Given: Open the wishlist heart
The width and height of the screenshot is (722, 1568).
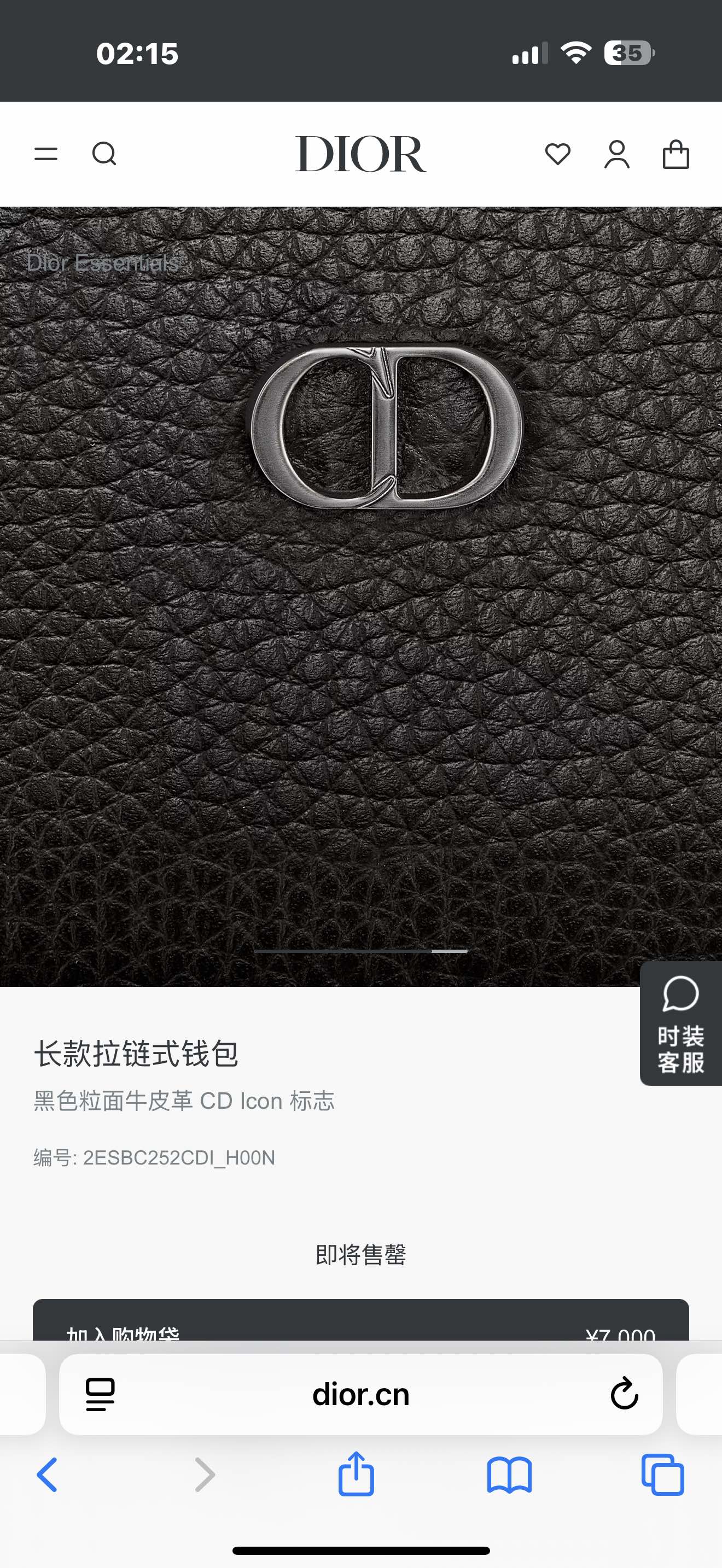Looking at the screenshot, I should pyautogui.click(x=557, y=154).
